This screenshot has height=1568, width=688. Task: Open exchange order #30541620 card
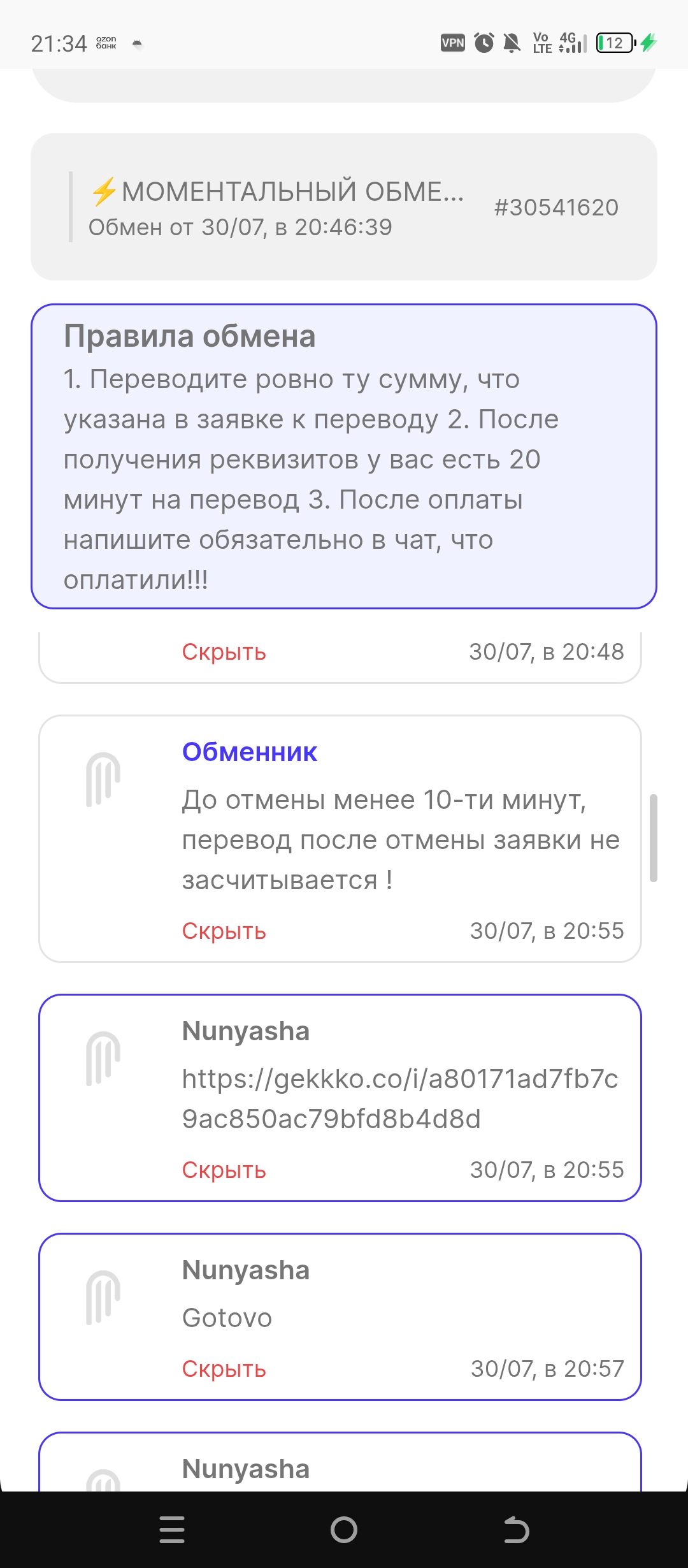344,207
